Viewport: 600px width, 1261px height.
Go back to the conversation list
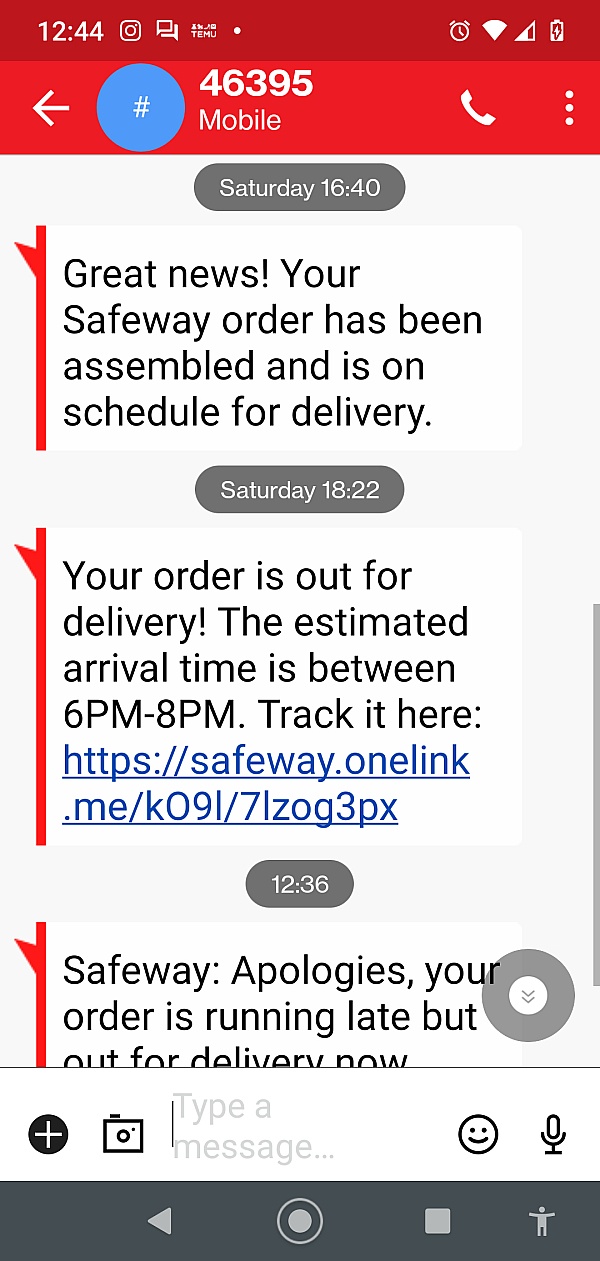tap(50, 108)
